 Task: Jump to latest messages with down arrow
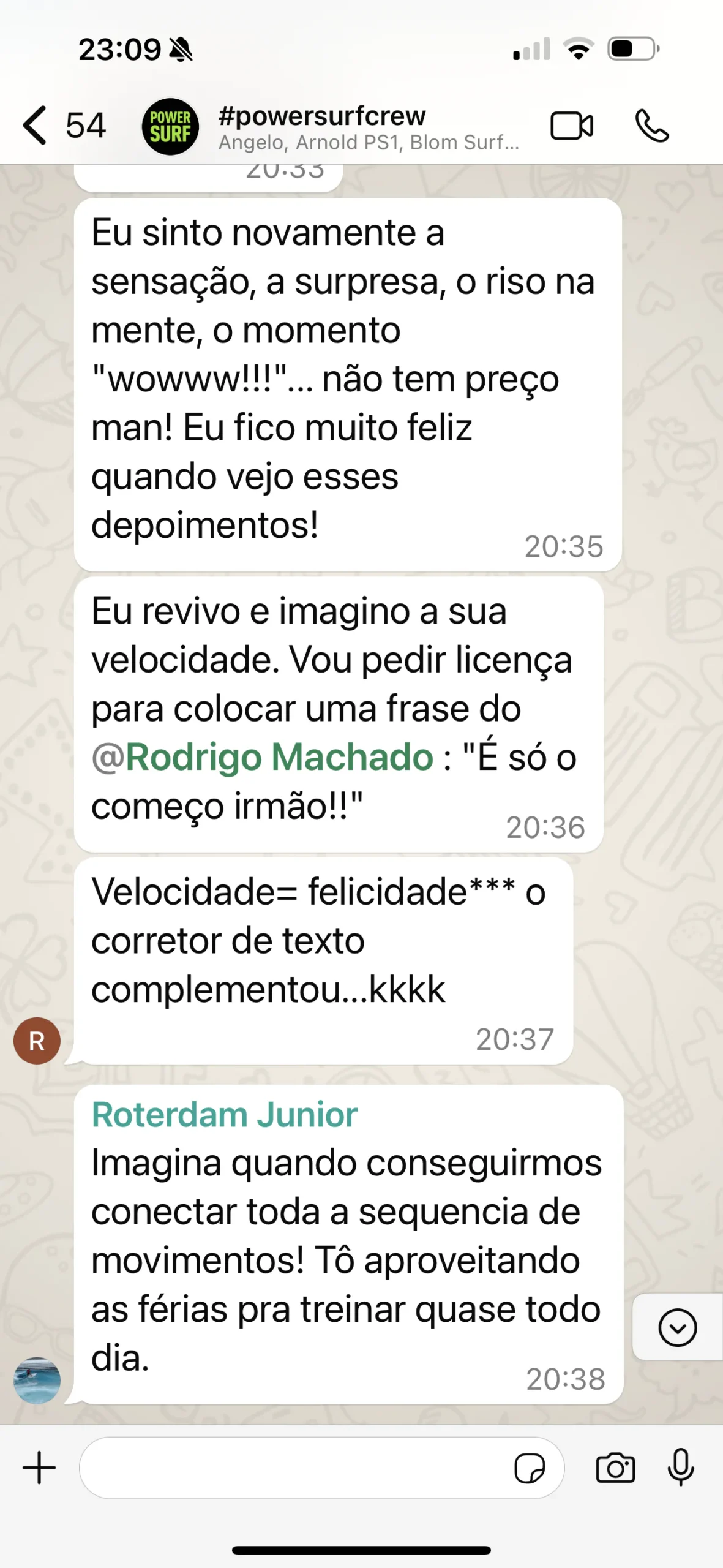pos(677,1327)
